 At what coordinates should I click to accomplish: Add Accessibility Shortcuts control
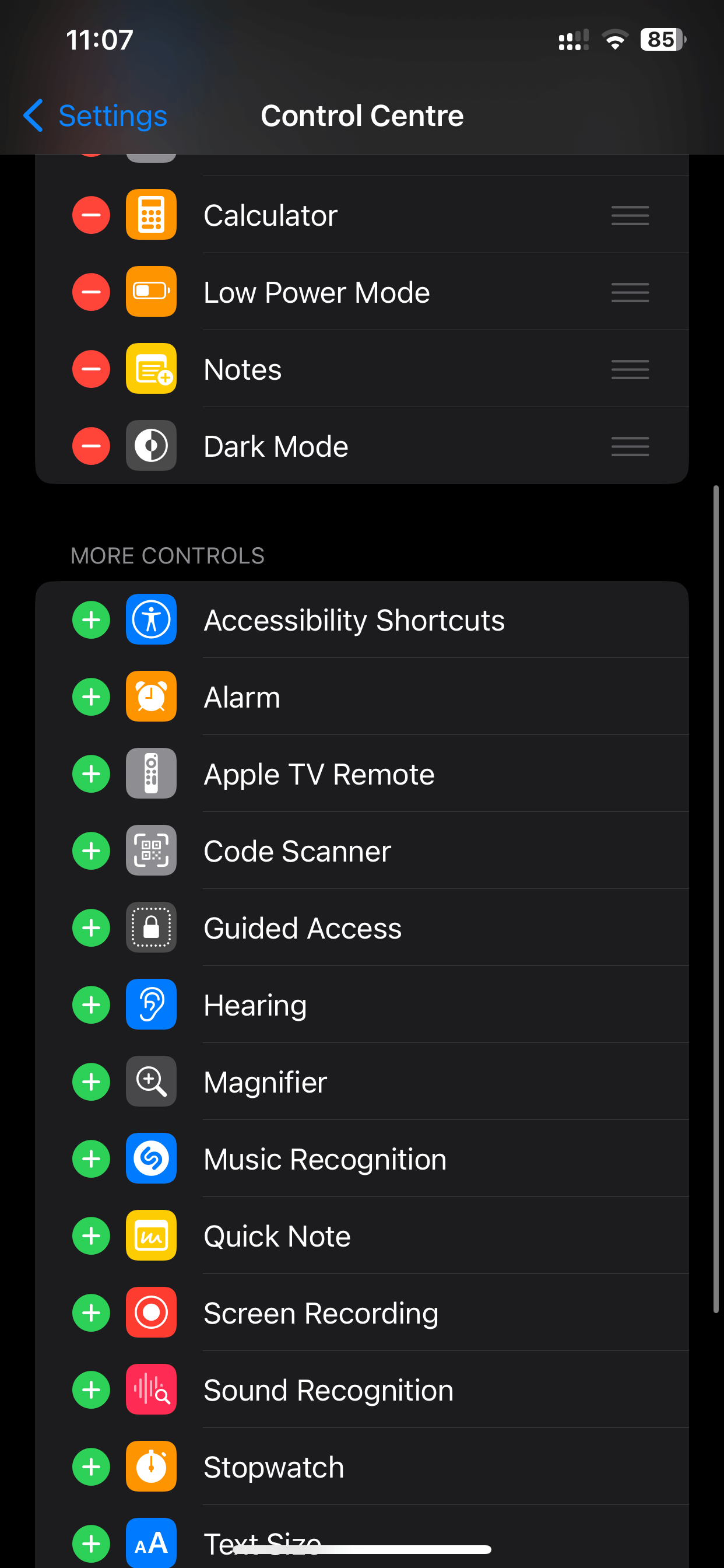tap(92, 620)
